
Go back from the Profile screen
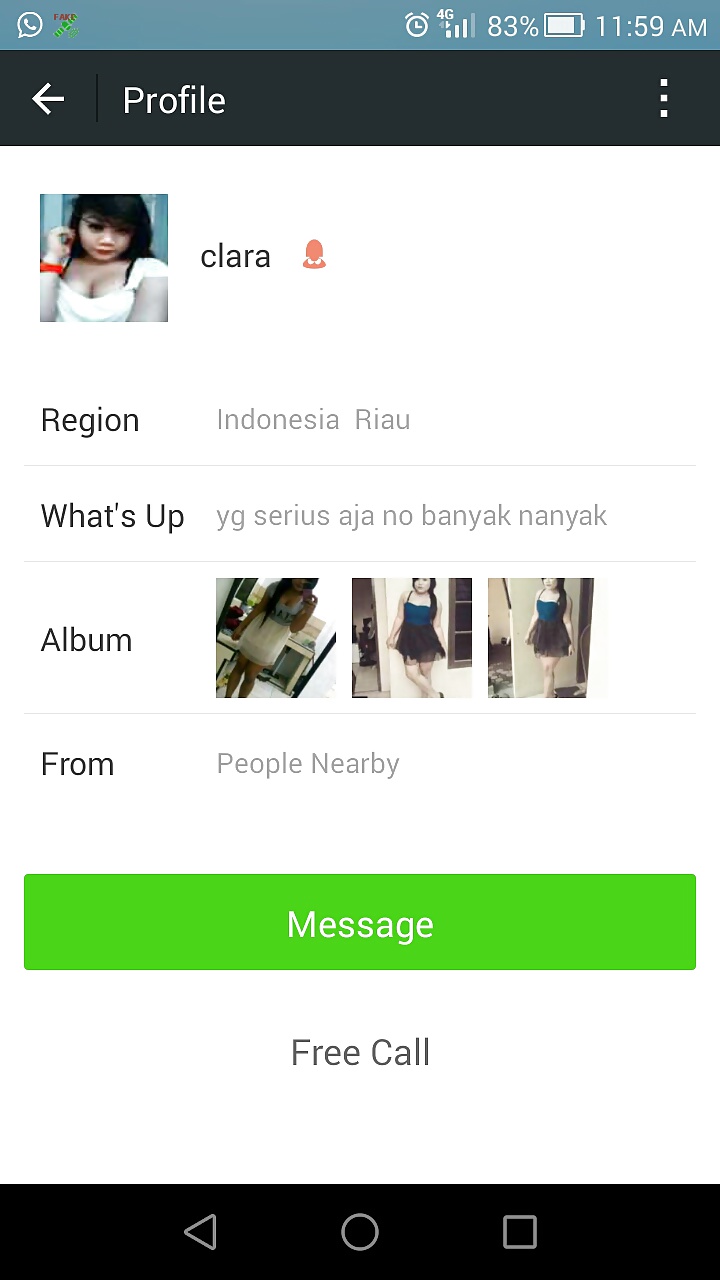click(x=48, y=99)
